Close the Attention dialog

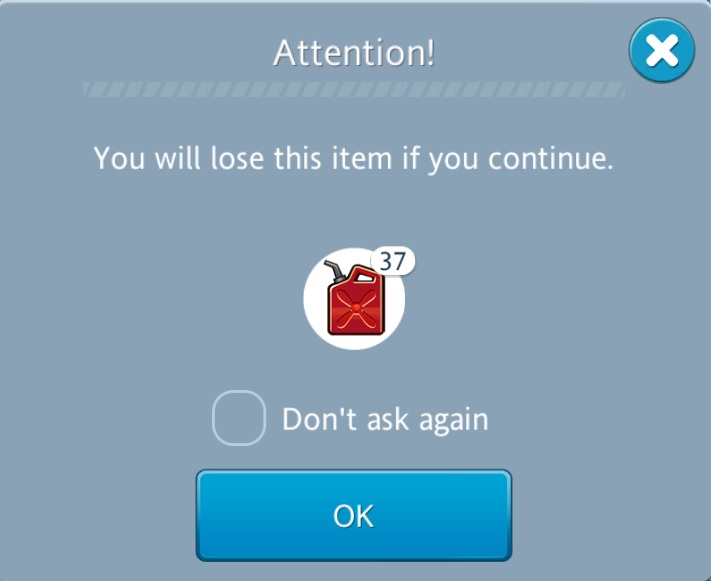661,52
